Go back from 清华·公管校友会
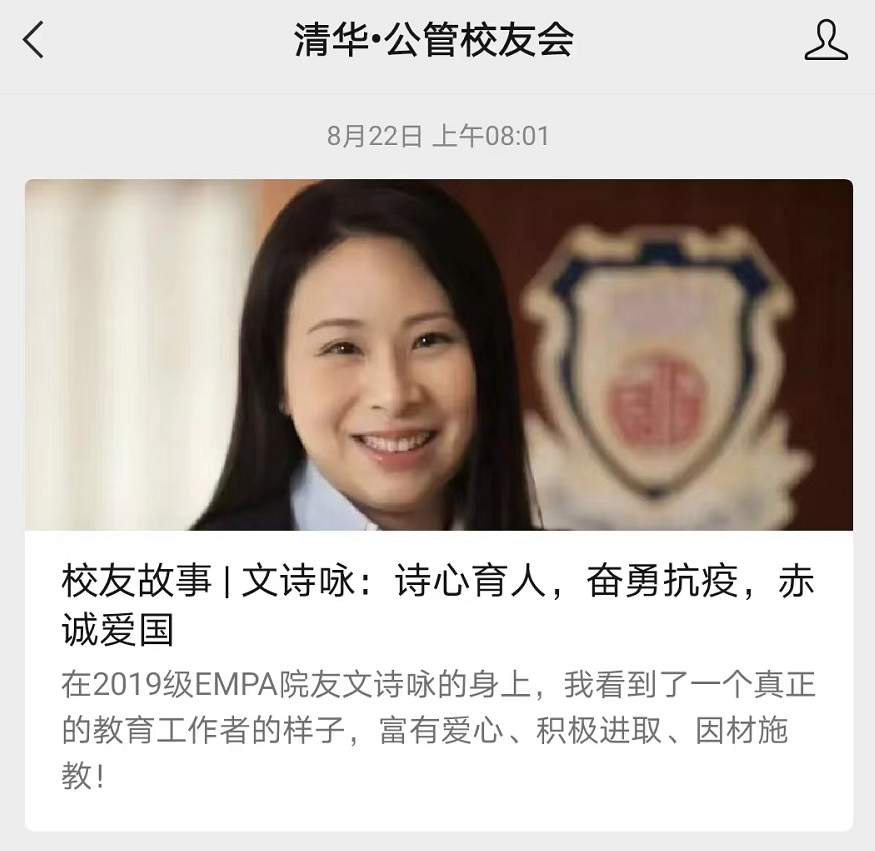Viewport: 875px width, 851px height. (x=33, y=41)
